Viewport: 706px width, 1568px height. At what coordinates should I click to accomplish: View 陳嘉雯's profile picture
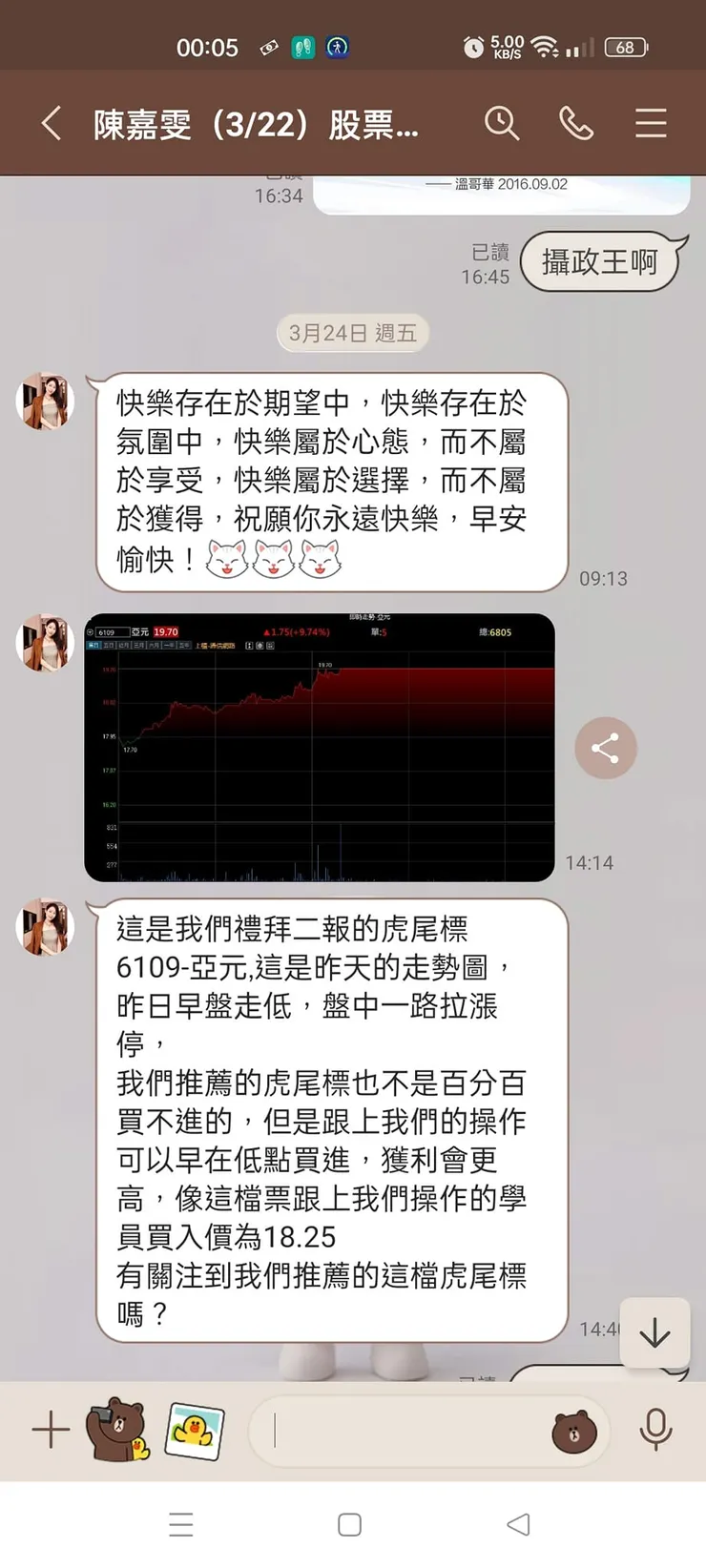click(45, 401)
